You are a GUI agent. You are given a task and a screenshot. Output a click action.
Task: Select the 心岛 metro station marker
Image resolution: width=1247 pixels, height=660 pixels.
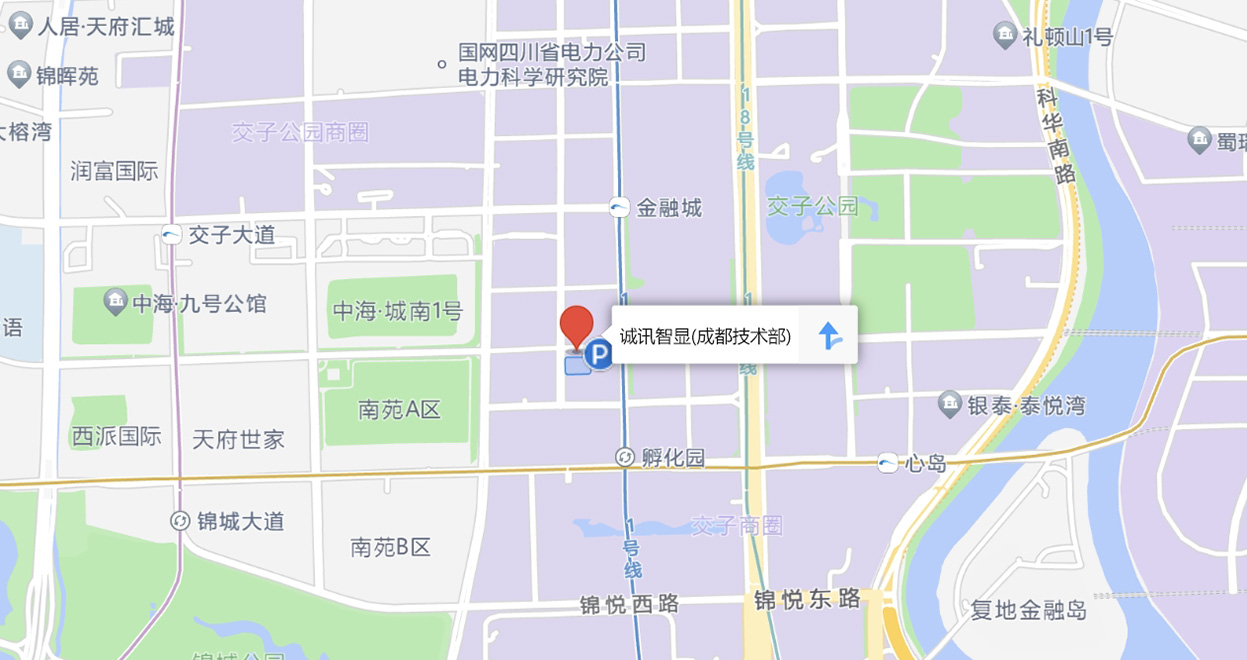tap(887, 463)
